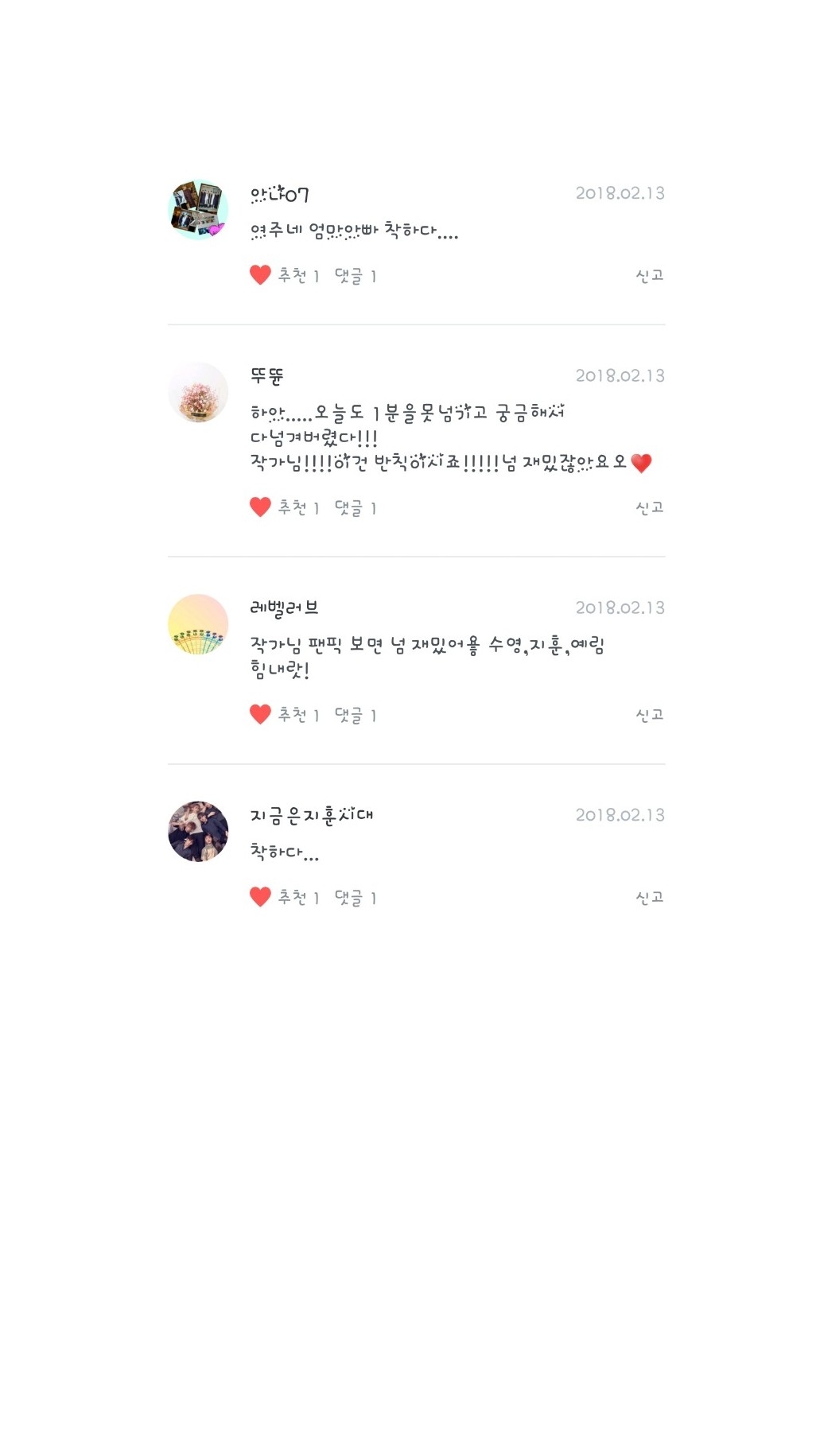View 레벨러브's profile avatar
Image resolution: width=820 pixels, height=1456 pixels.
coord(198,624)
